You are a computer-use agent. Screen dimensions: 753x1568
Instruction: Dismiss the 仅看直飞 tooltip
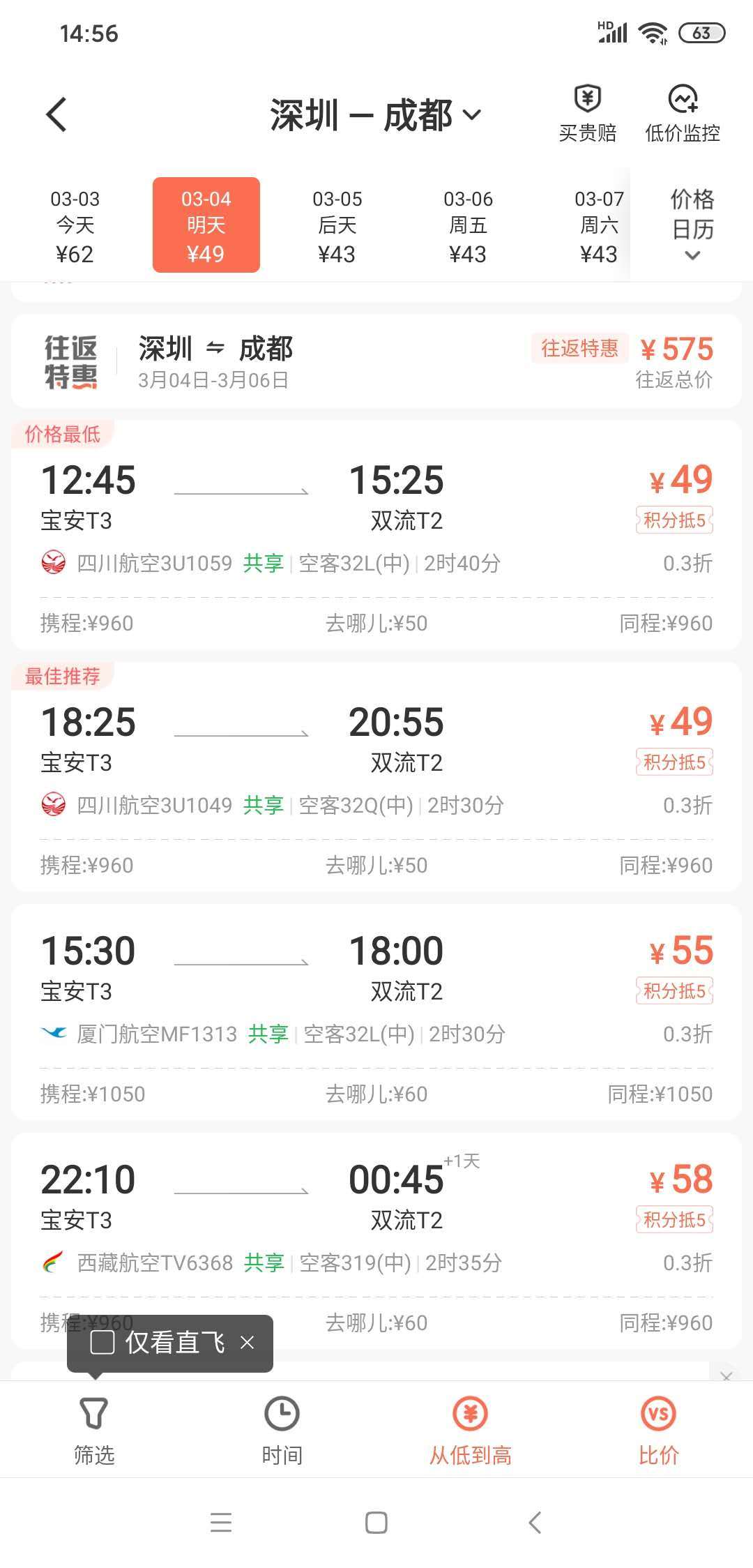pyautogui.click(x=248, y=1342)
